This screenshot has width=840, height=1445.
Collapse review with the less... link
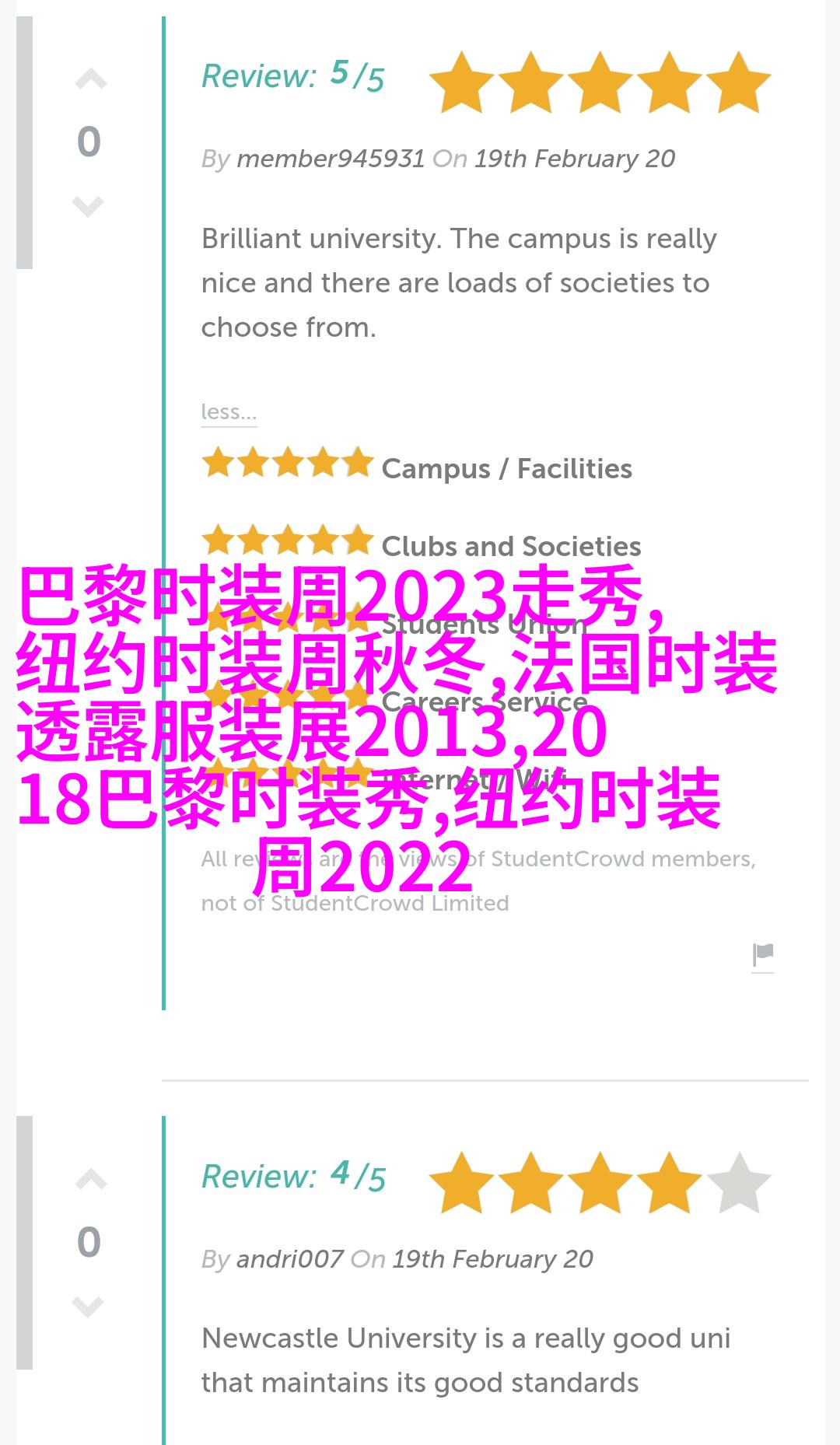point(229,411)
